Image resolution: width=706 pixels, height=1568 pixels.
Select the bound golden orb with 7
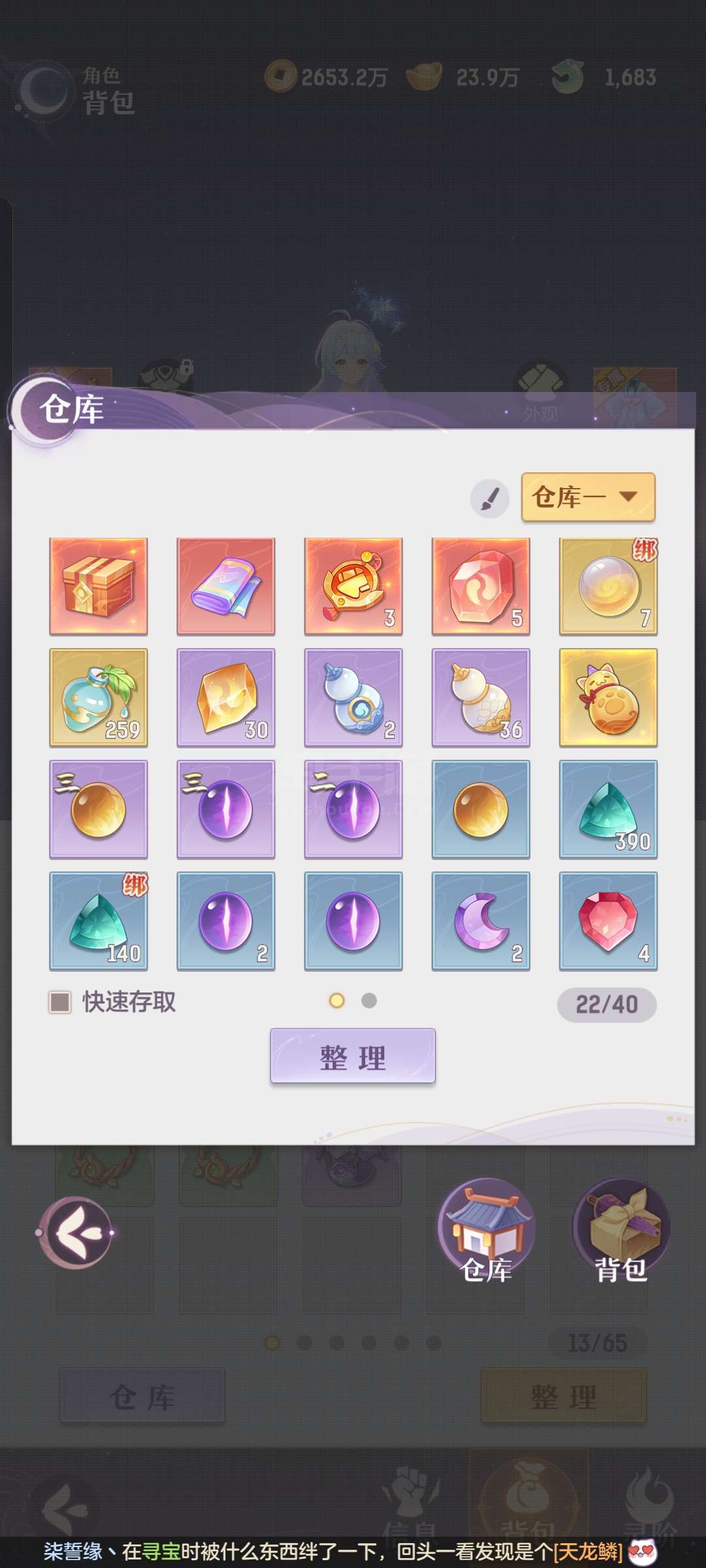pos(609,586)
